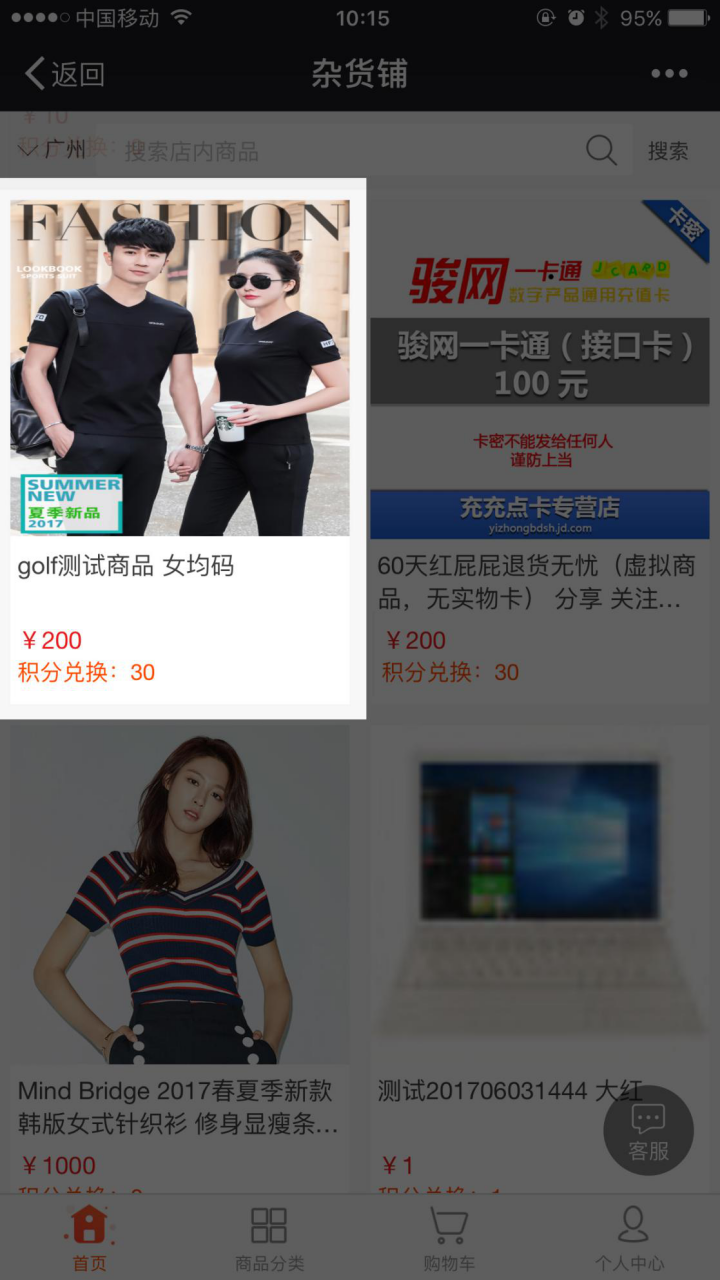Switch to the 首页 tab
Viewport: 720px width, 1280px height.
89,1237
